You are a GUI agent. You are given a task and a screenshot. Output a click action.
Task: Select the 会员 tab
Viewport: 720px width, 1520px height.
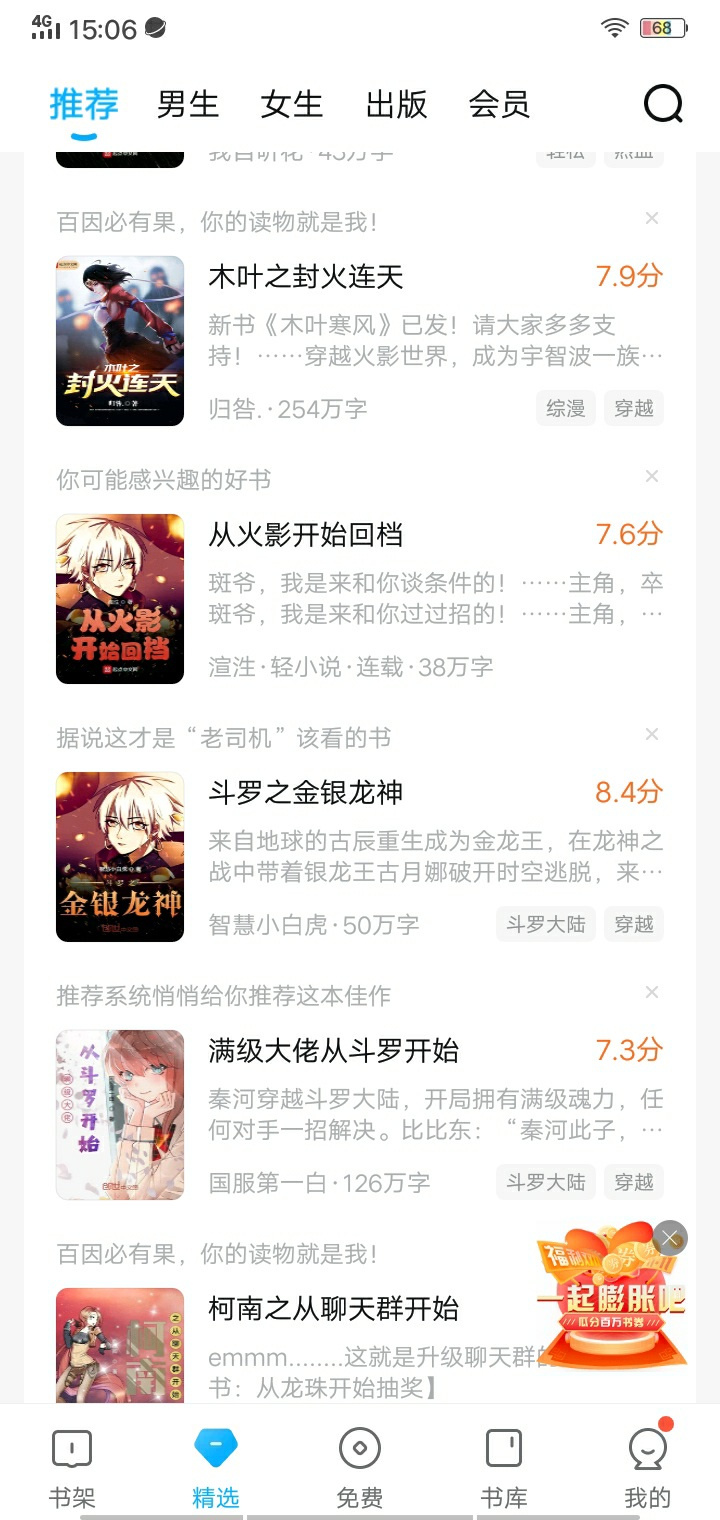tap(499, 104)
